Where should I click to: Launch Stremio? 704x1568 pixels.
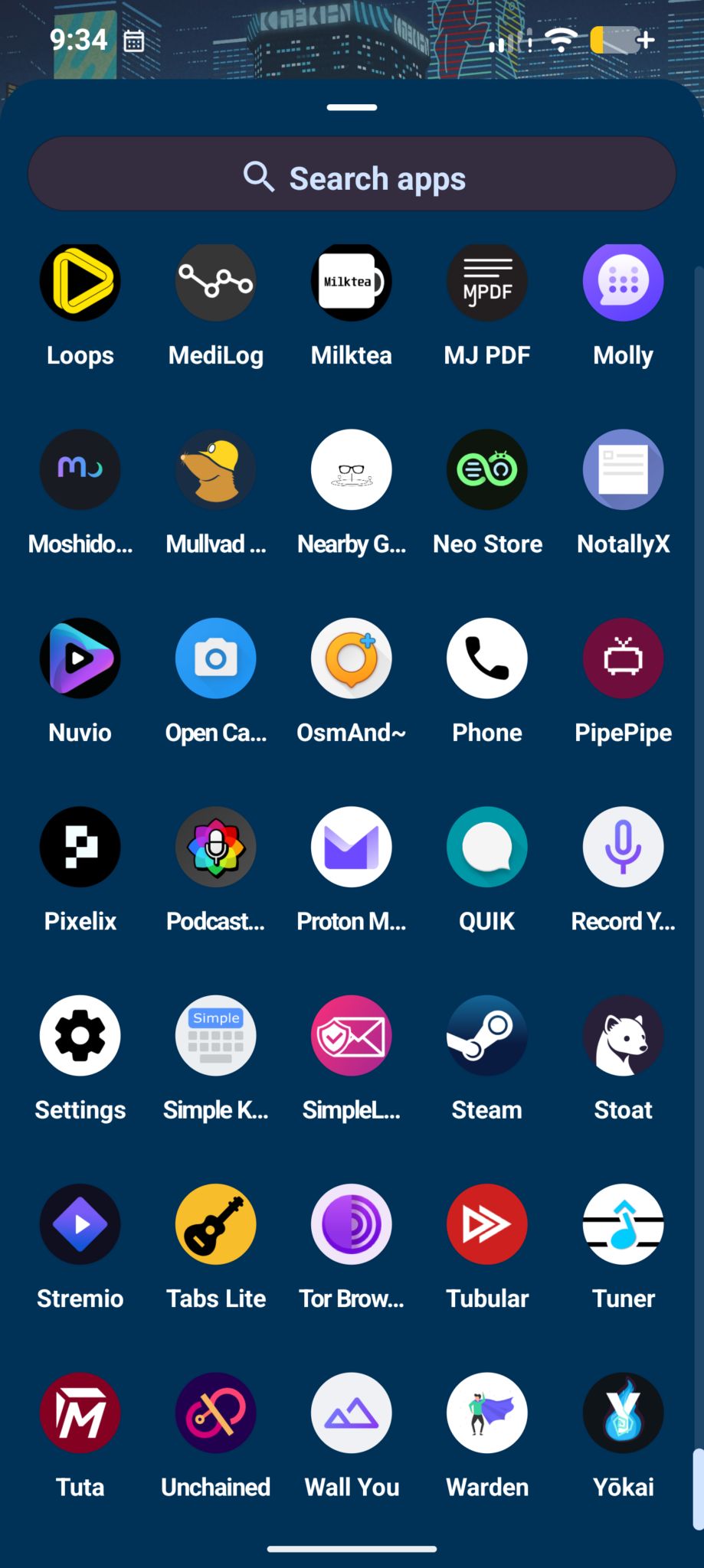point(80,1224)
